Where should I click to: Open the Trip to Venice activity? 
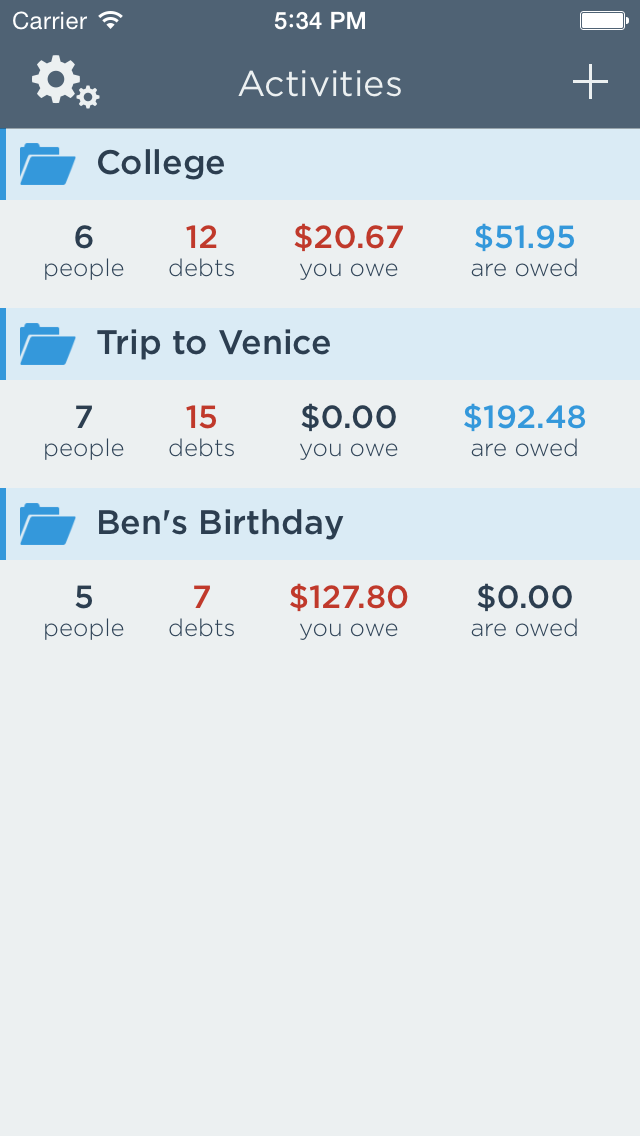(x=213, y=344)
